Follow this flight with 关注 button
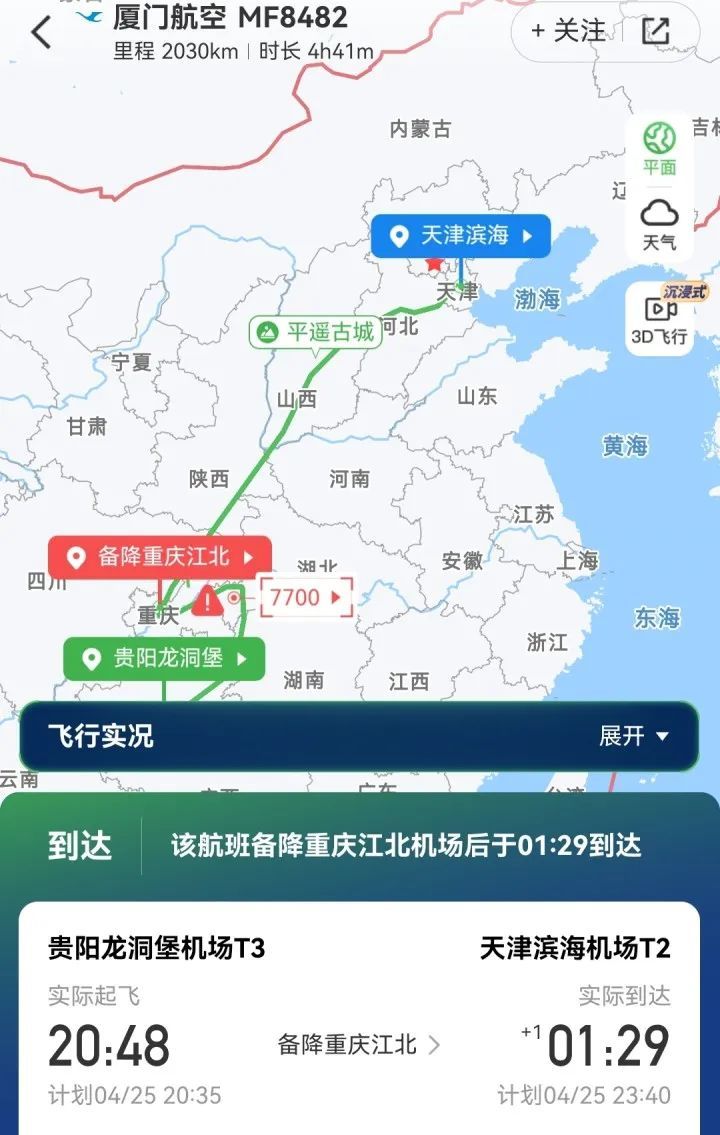Image resolution: width=720 pixels, height=1135 pixels. (x=567, y=31)
